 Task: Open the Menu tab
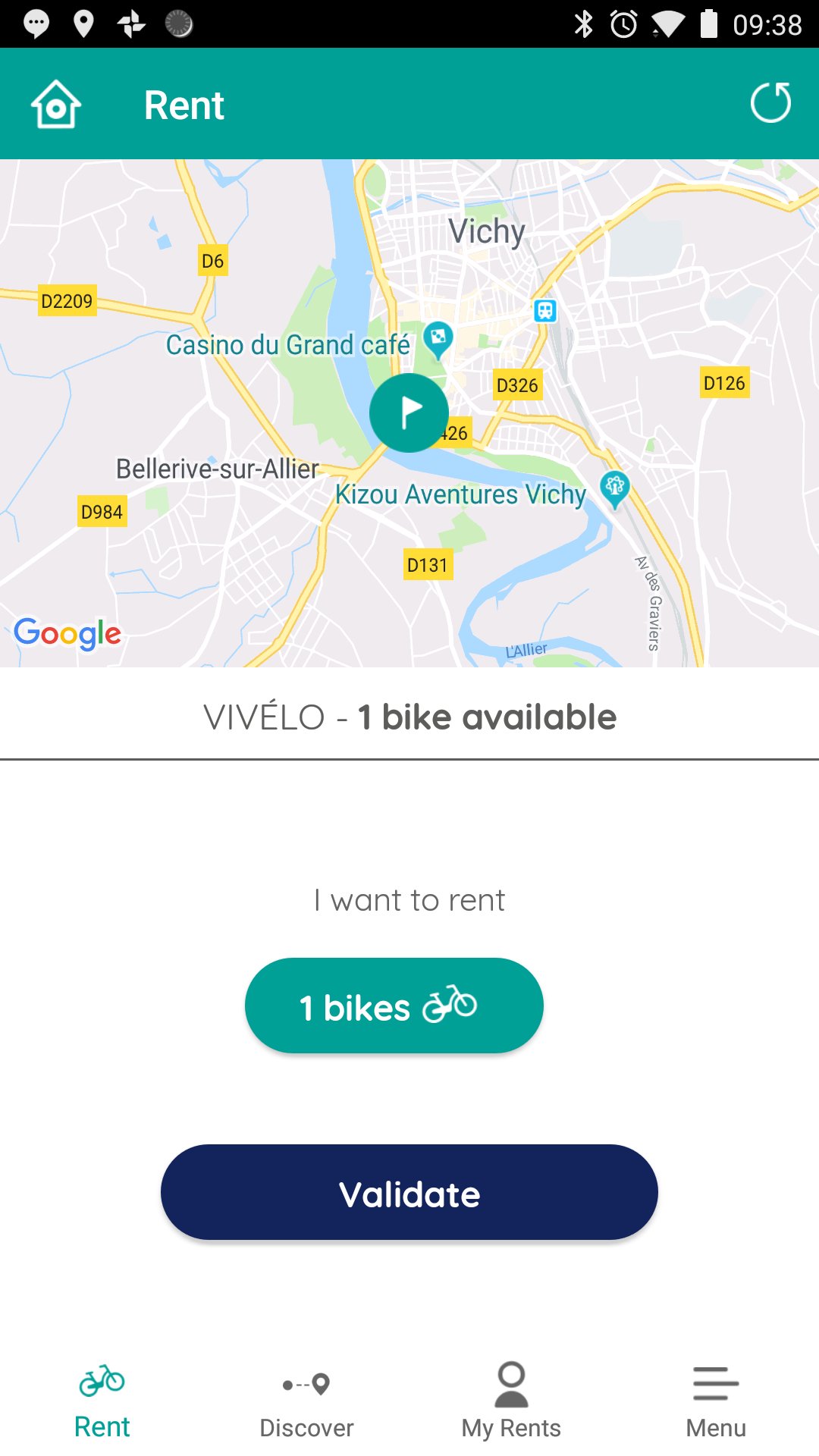point(716,1401)
